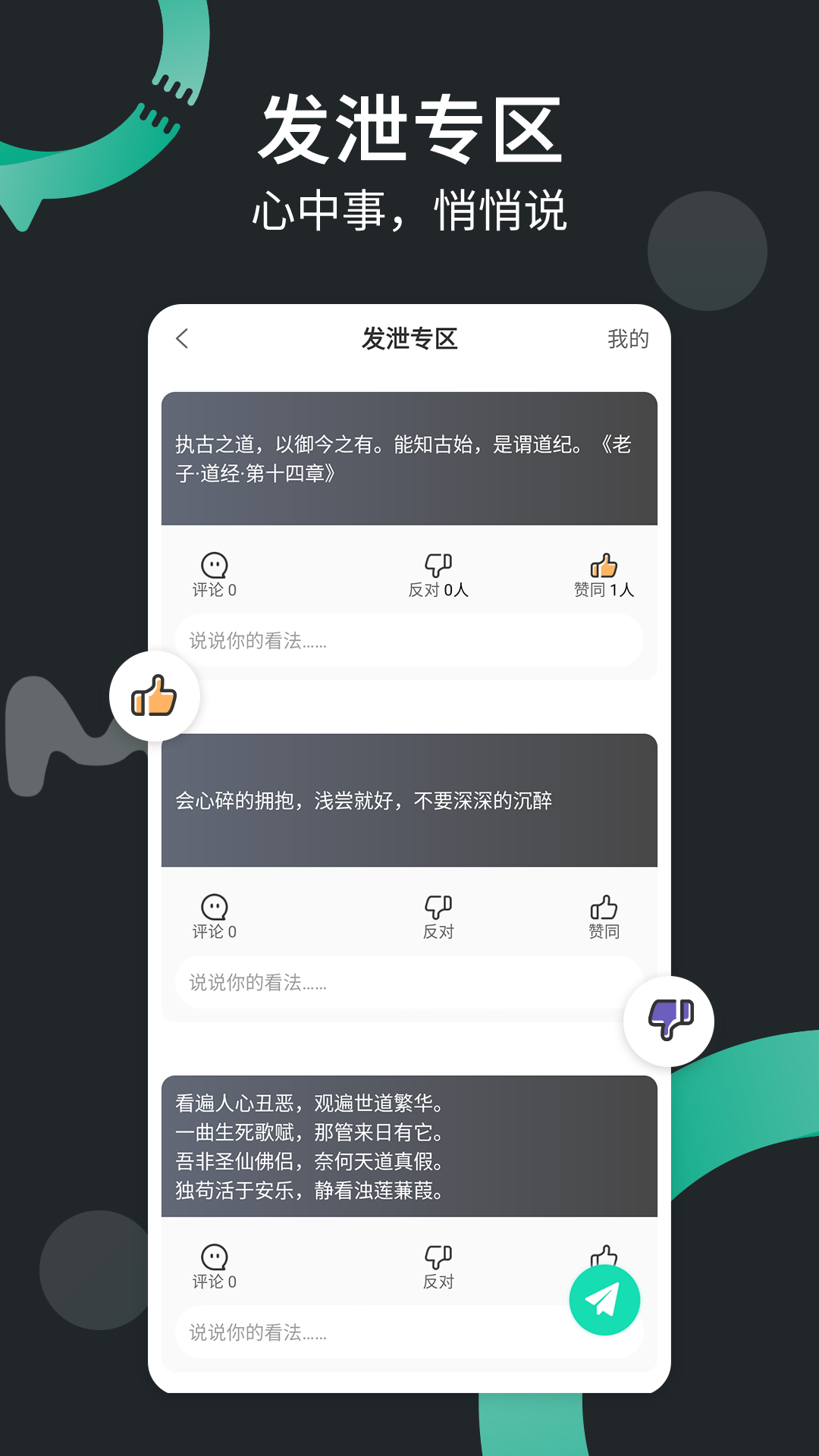Click the 赞同 1人 count label

pyautogui.click(x=605, y=589)
